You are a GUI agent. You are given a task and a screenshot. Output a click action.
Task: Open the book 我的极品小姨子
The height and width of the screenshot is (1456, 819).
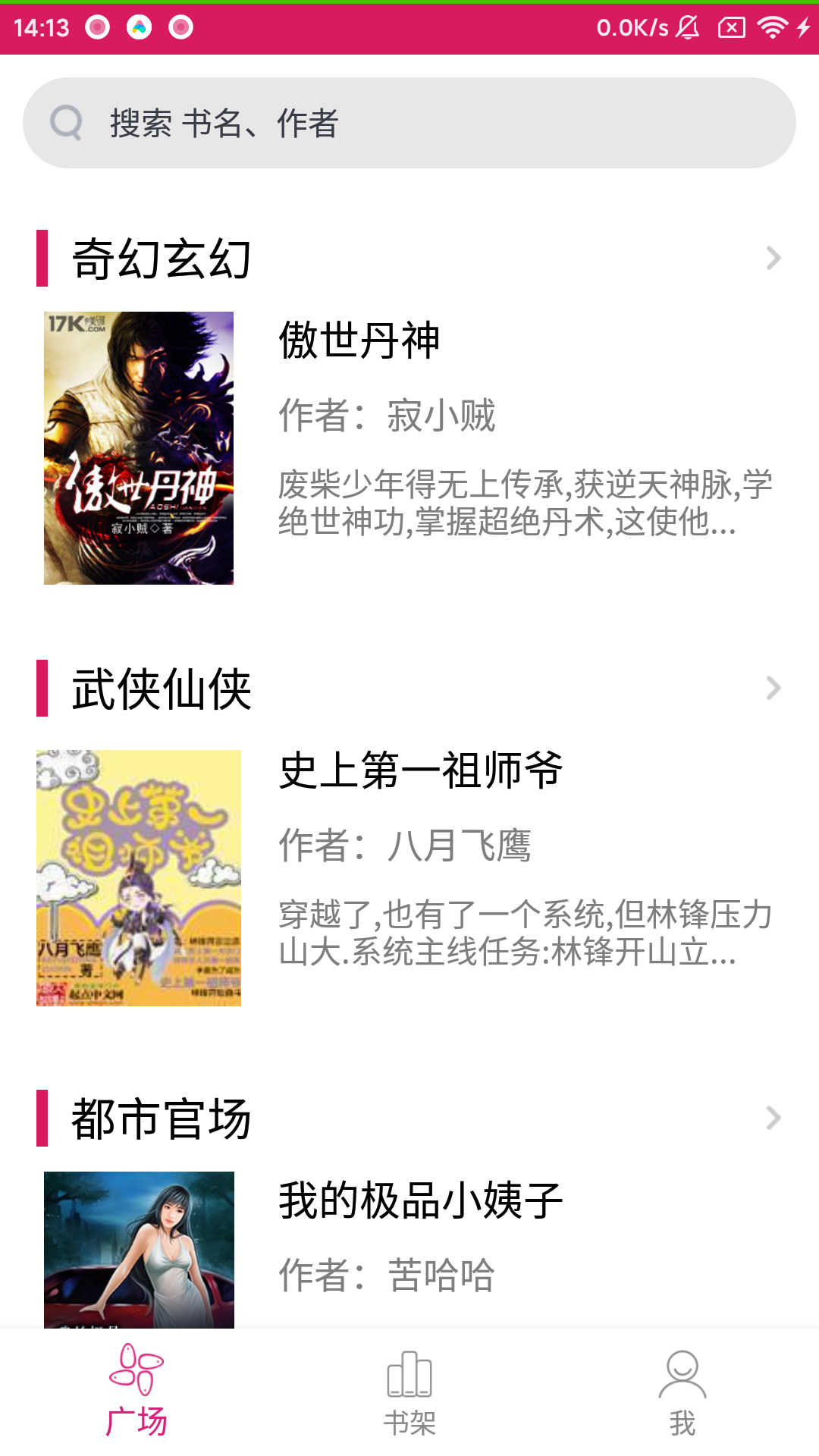(421, 1200)
